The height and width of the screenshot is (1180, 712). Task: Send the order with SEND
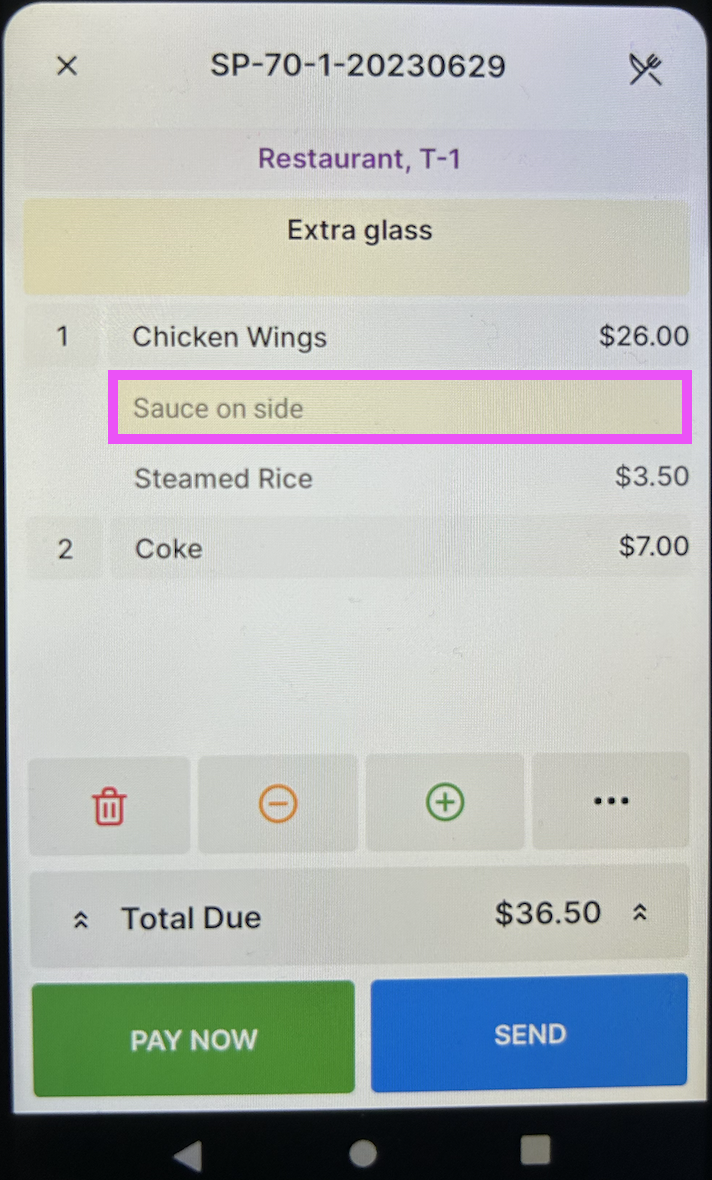point(529,1034)
